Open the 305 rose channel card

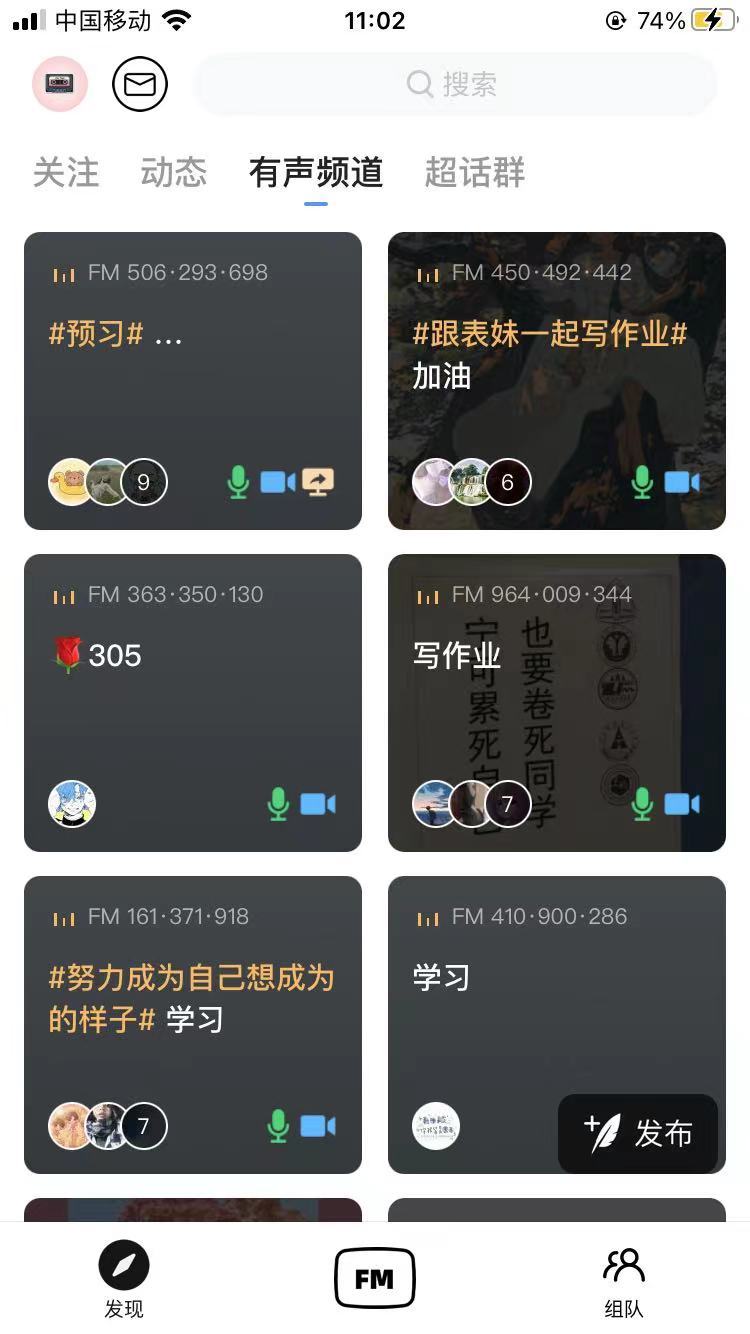pos(193,702)
